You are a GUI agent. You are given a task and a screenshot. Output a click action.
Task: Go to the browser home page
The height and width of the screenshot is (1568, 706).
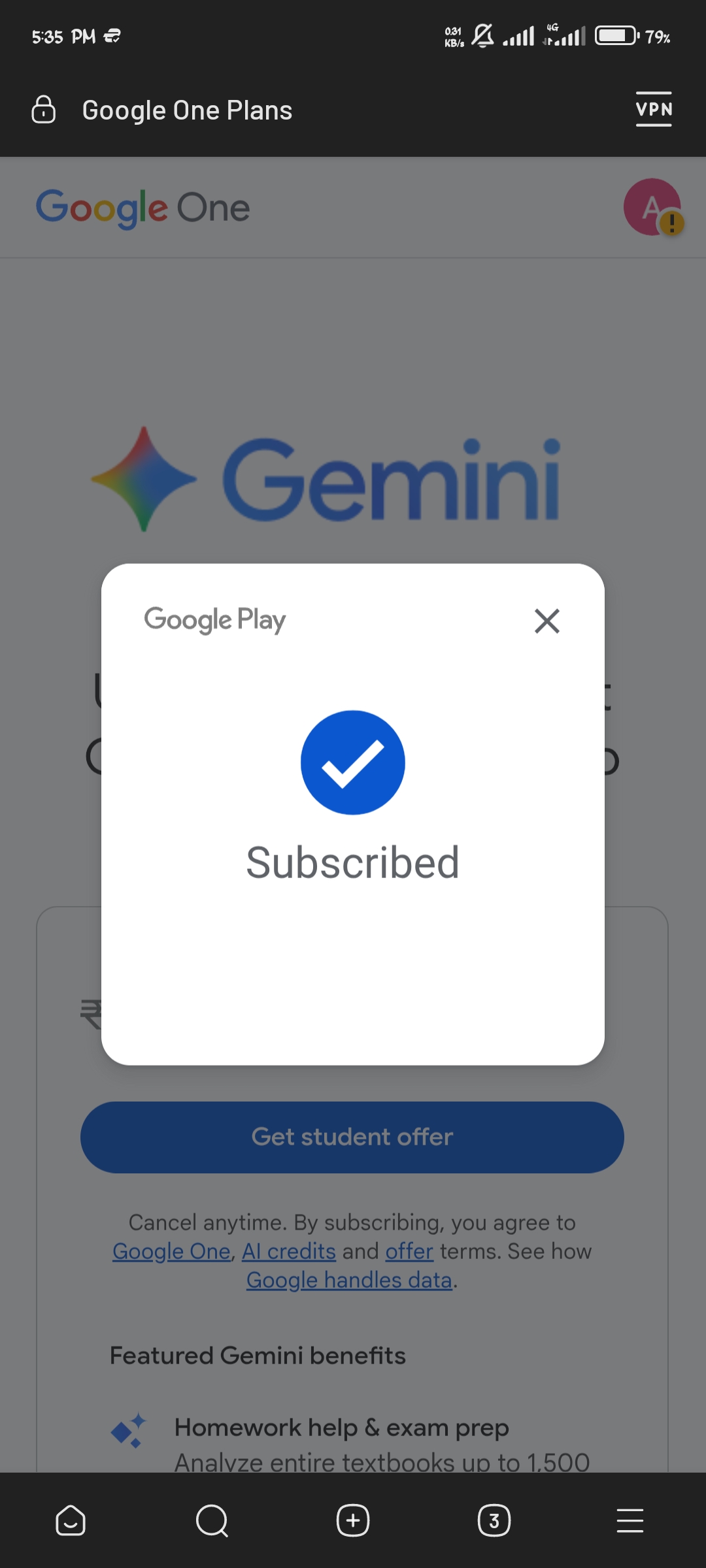pyautogui.click(x=71, y=1520)
